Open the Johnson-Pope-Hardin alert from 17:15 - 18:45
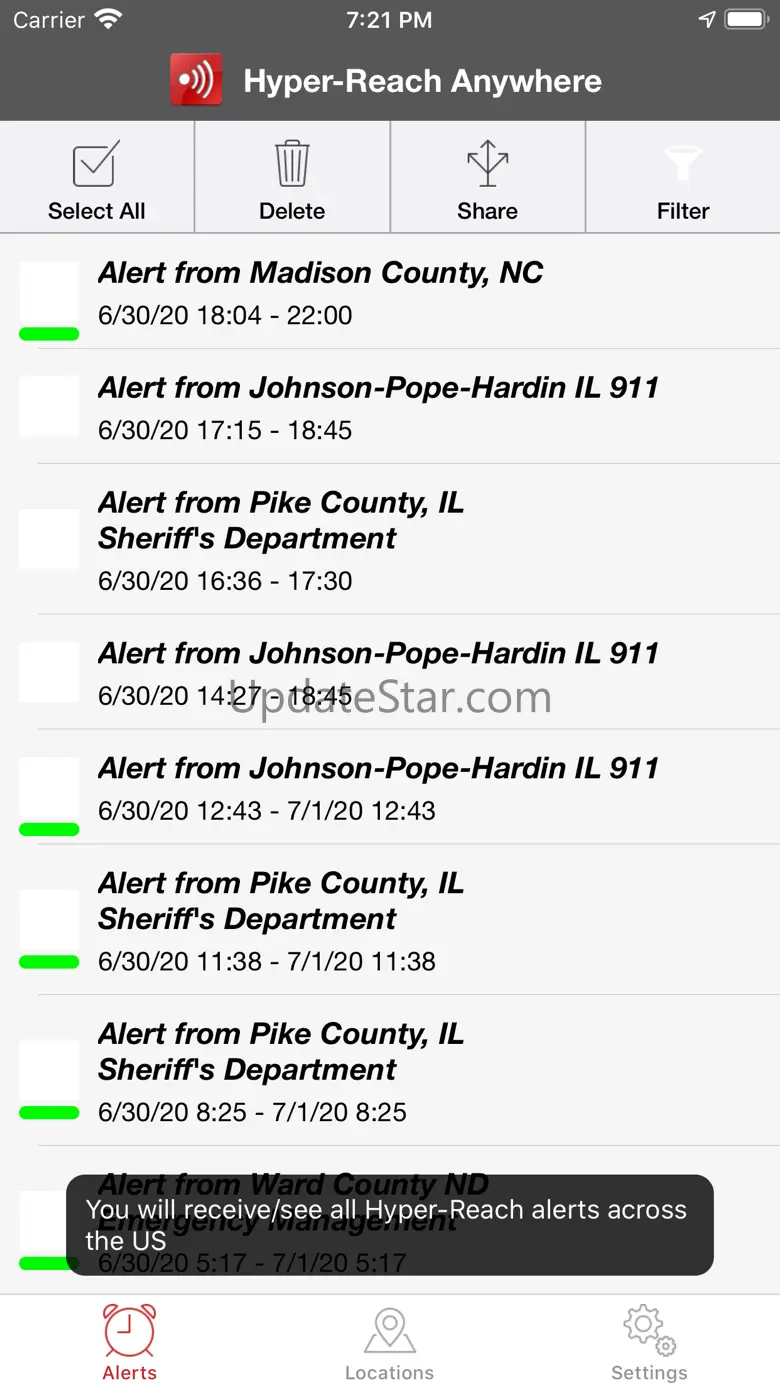Screen dimensions: 780x1387 [x=400, y=407]
